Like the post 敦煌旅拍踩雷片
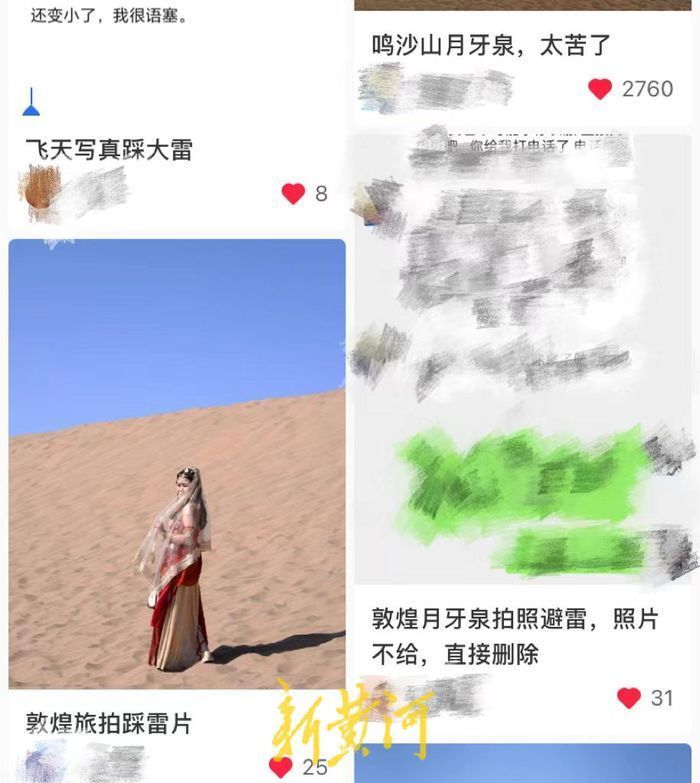 tap(282, 767)
